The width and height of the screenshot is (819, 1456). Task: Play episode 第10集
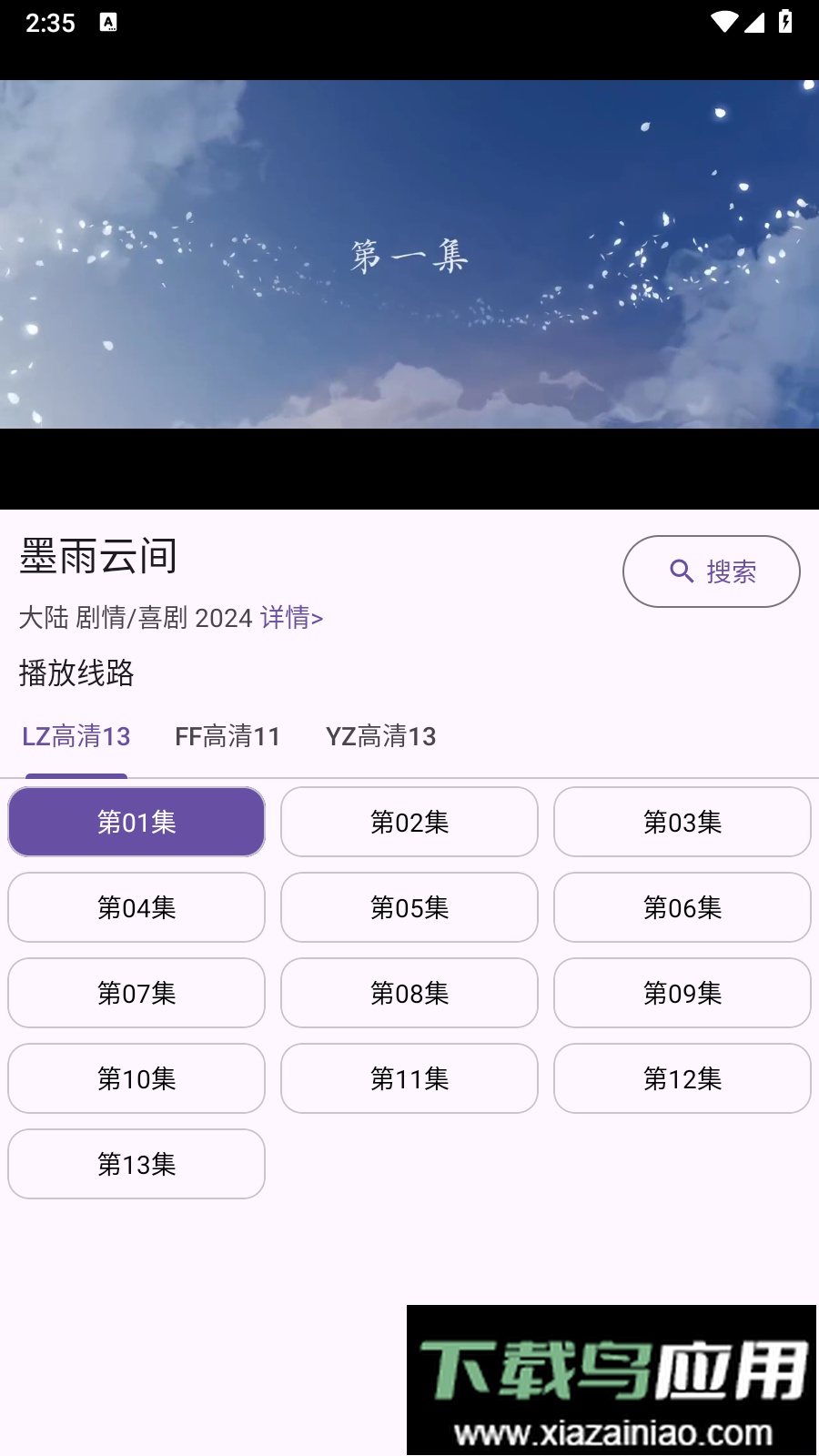tap(136, 1078)
